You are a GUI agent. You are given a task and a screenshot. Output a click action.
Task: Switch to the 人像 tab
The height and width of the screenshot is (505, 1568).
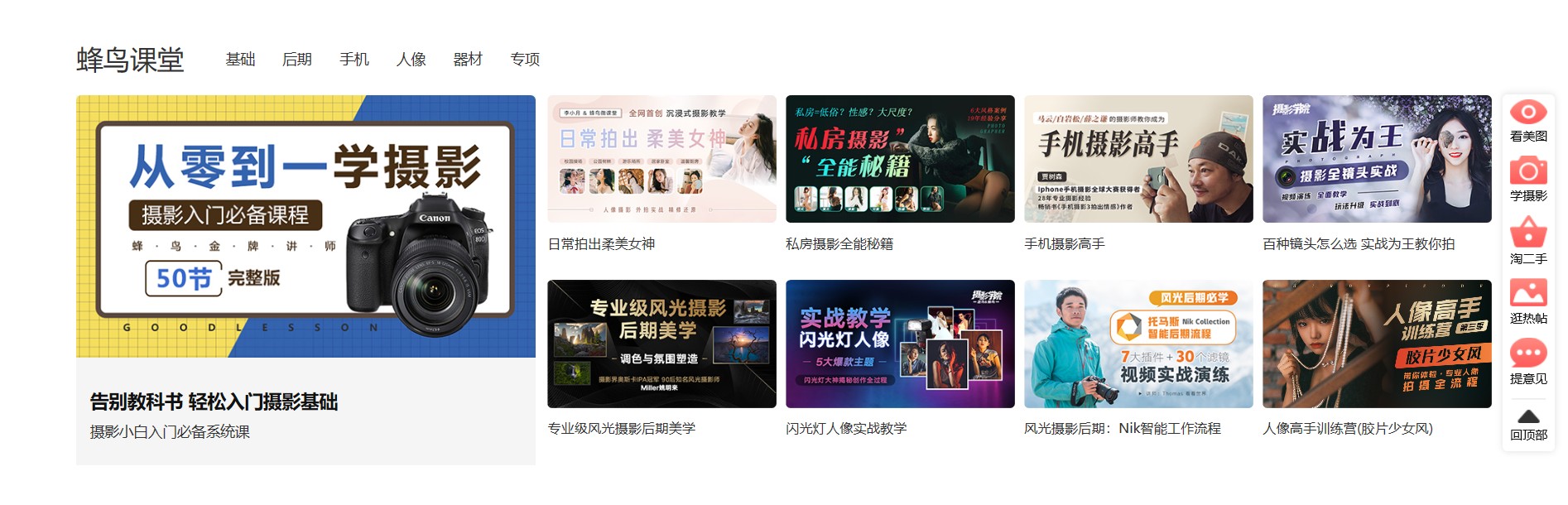point(411,60)
